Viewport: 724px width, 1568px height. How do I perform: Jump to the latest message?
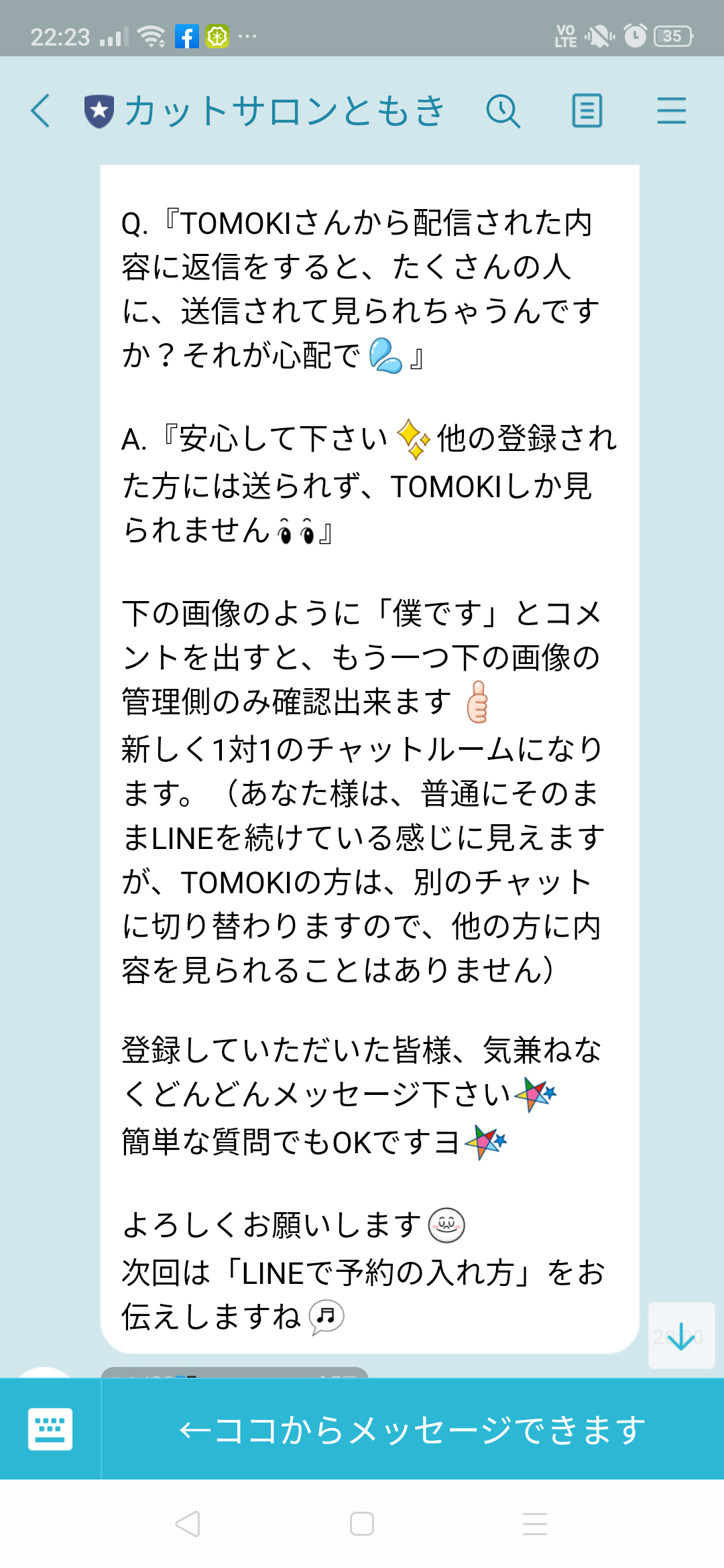[x=681, y=1336]
